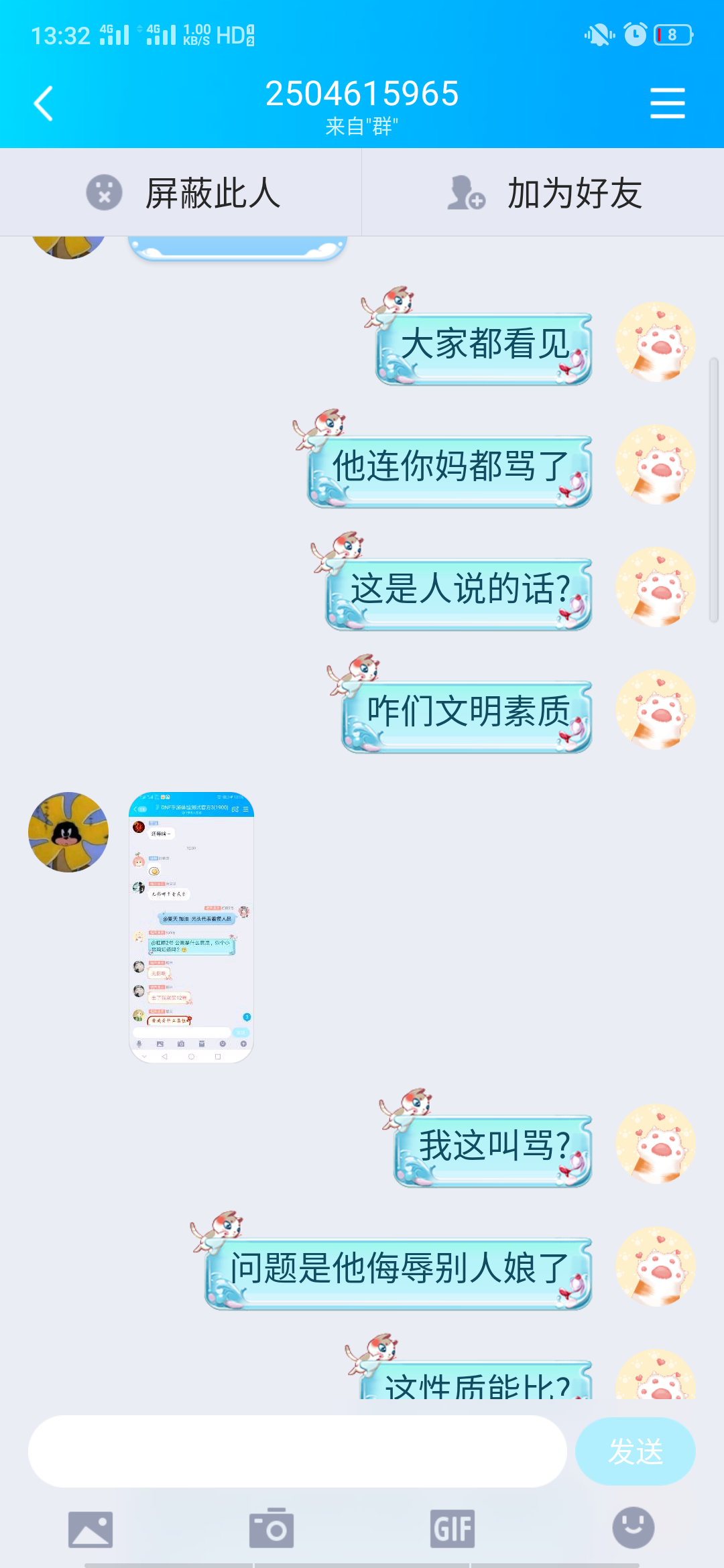
Task: Tap the 他连你妈都骂了 message bubble
Action: 449,469
